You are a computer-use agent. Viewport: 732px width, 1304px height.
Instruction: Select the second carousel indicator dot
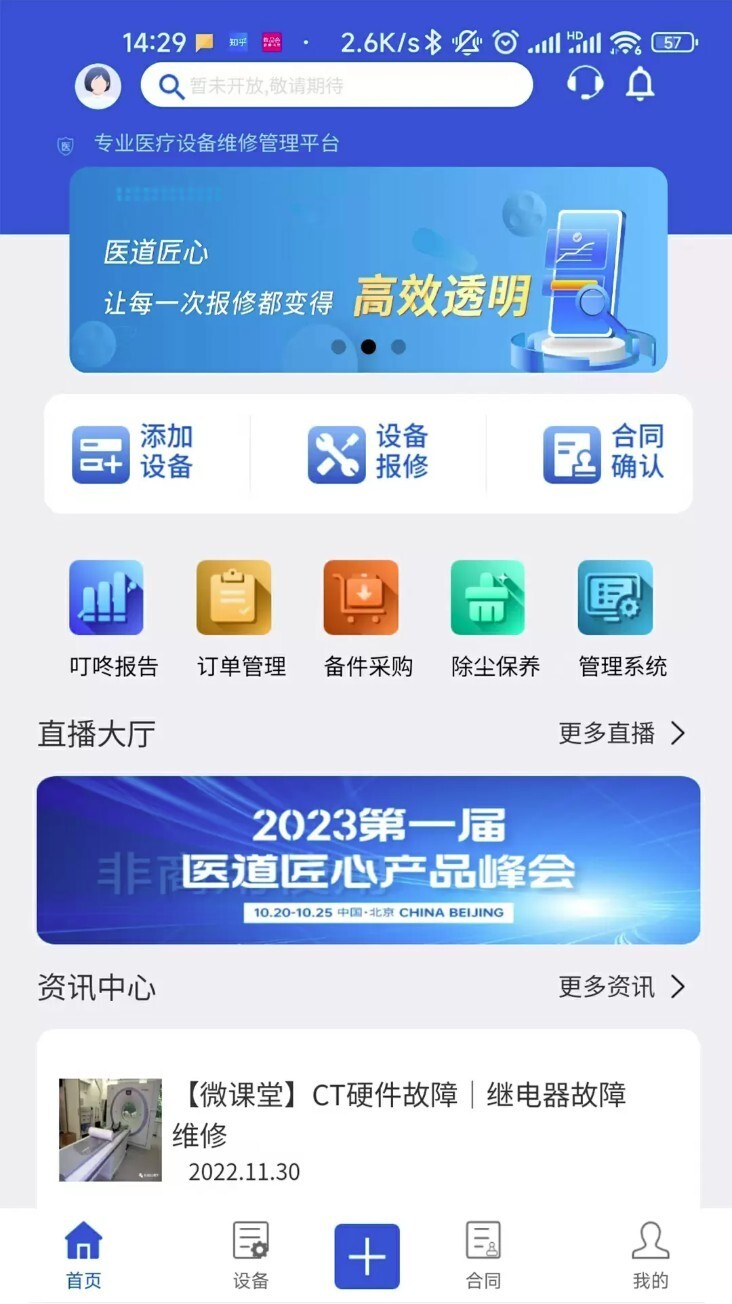click(368, 347)
